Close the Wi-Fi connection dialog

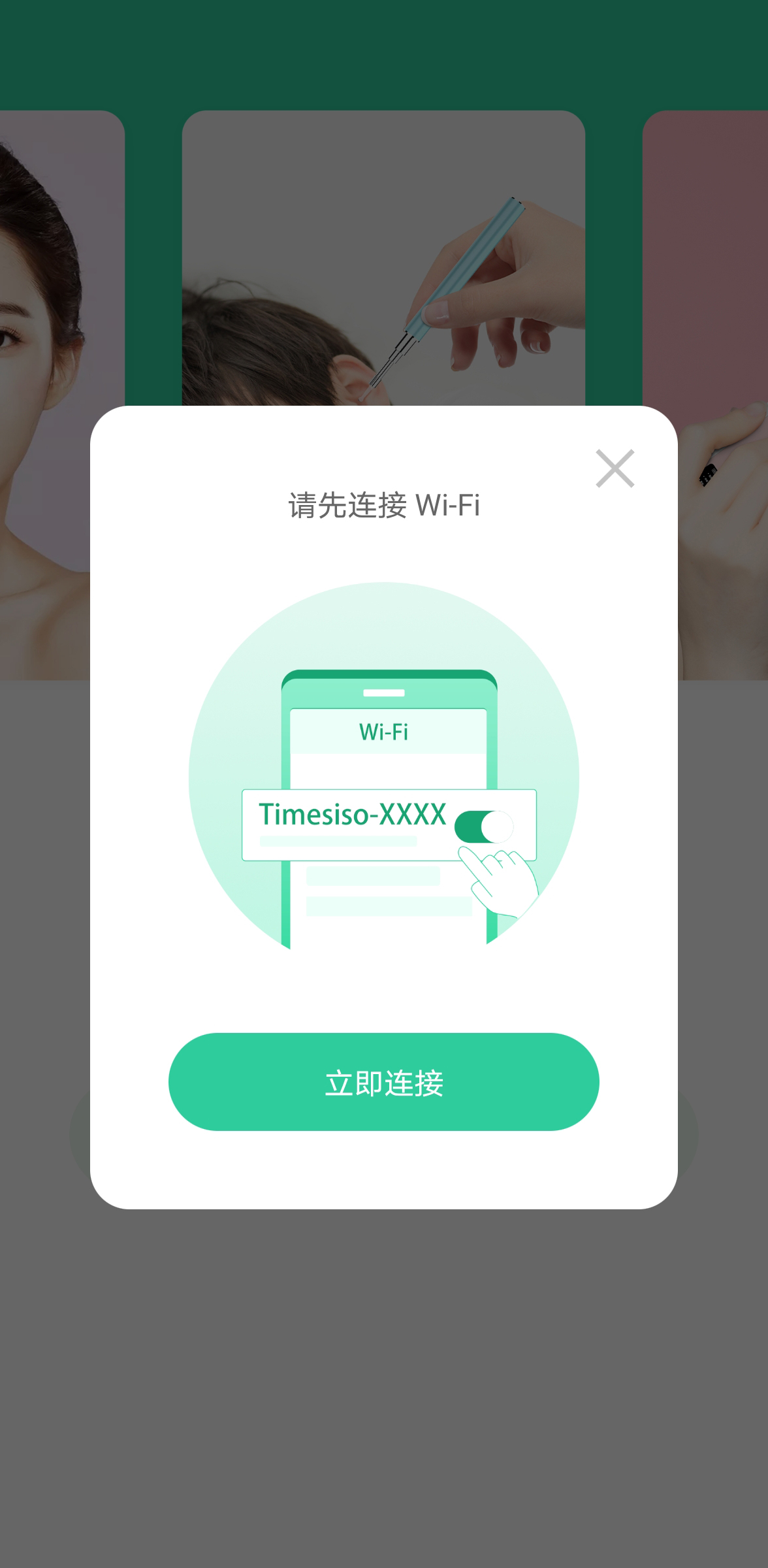pos(615,468)
